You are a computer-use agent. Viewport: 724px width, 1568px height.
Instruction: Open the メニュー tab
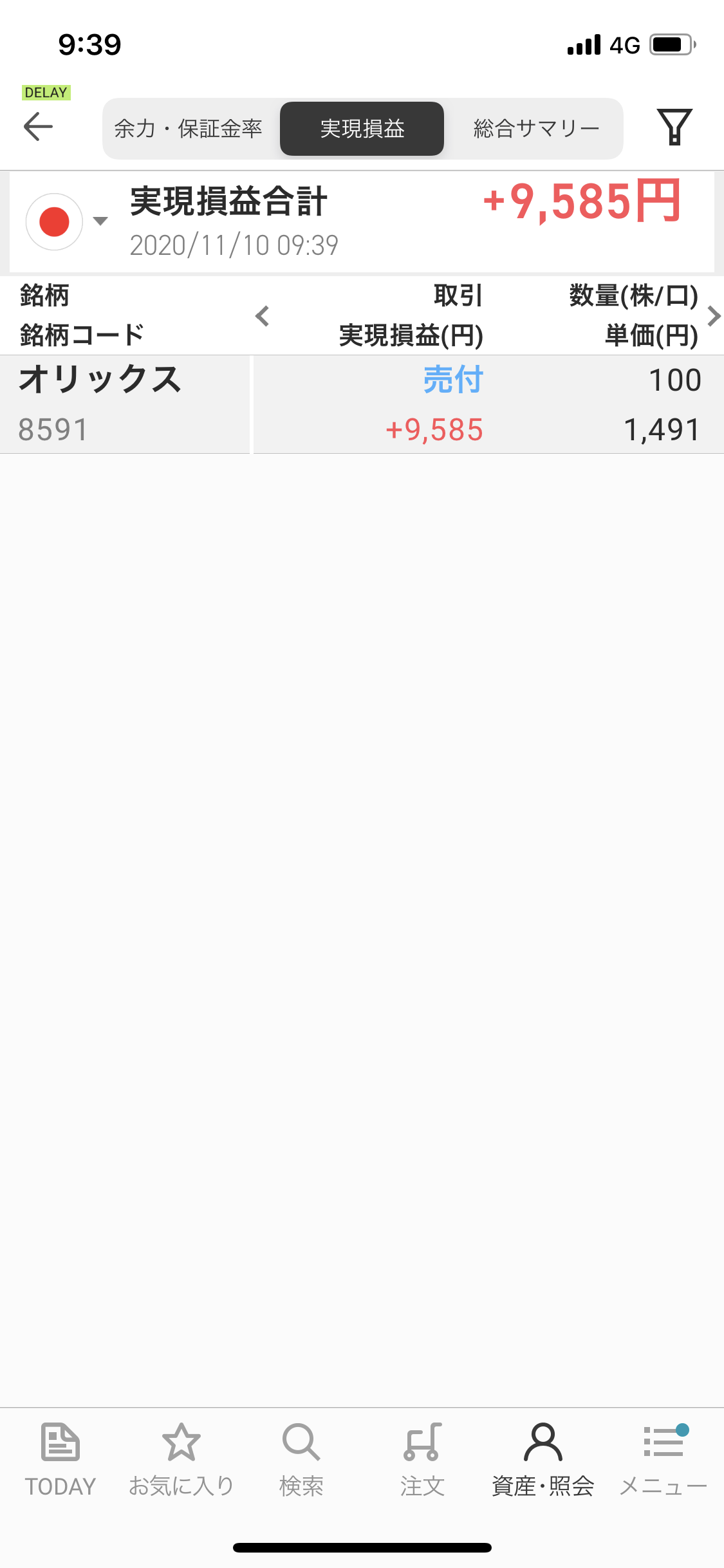663,1460
